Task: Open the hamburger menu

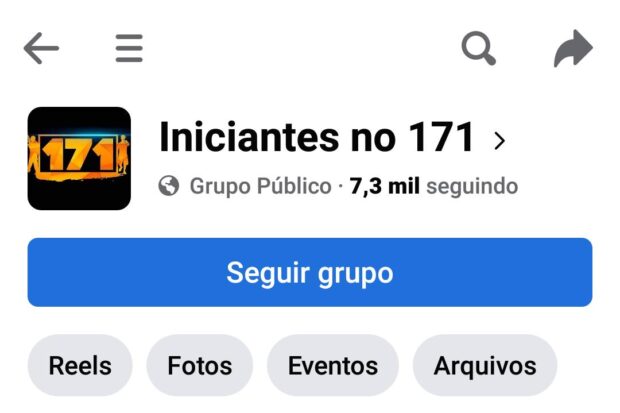Action: tap(129, 48)
